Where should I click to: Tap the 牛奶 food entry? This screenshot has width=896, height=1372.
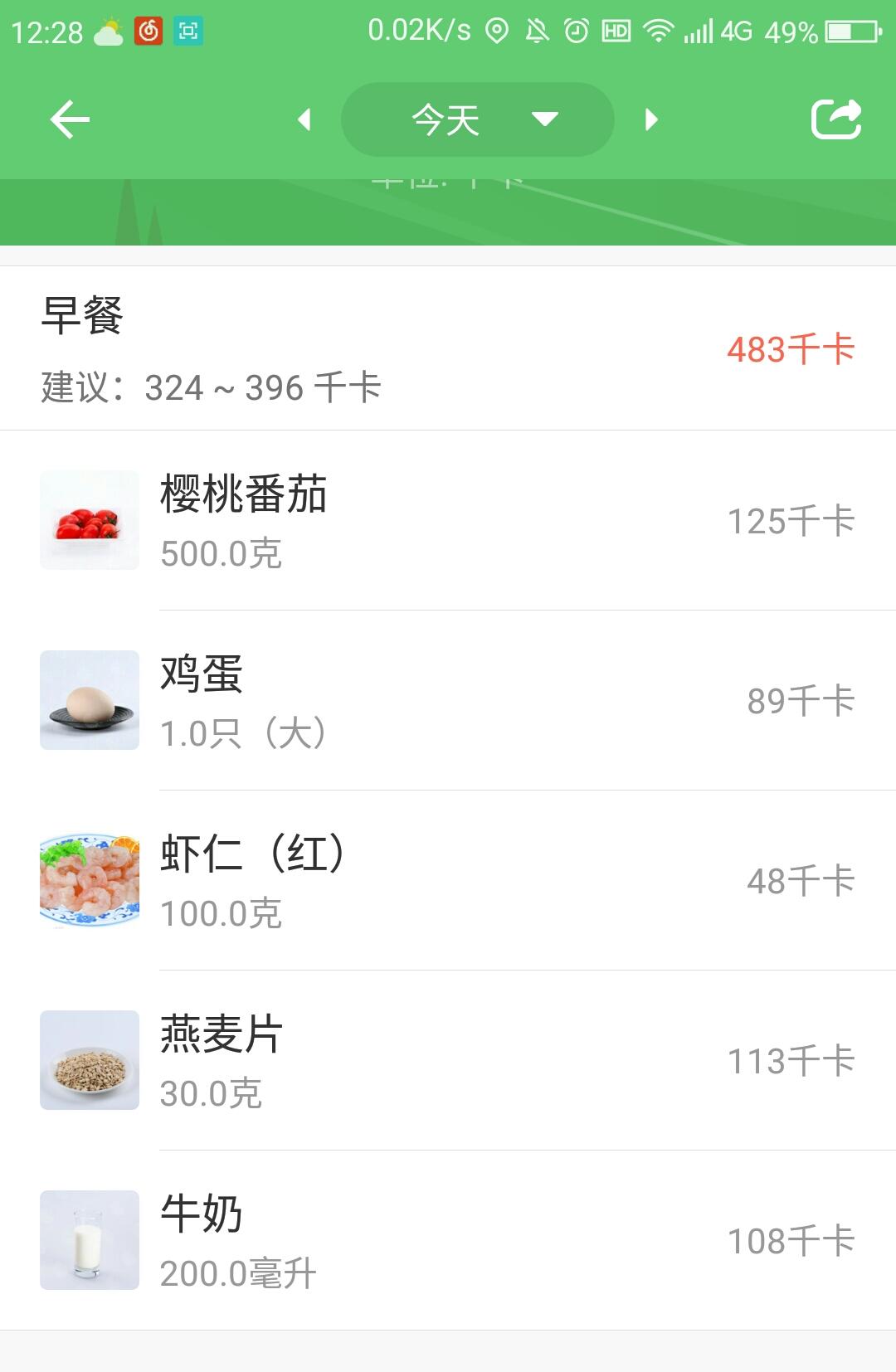(448, 1241)
